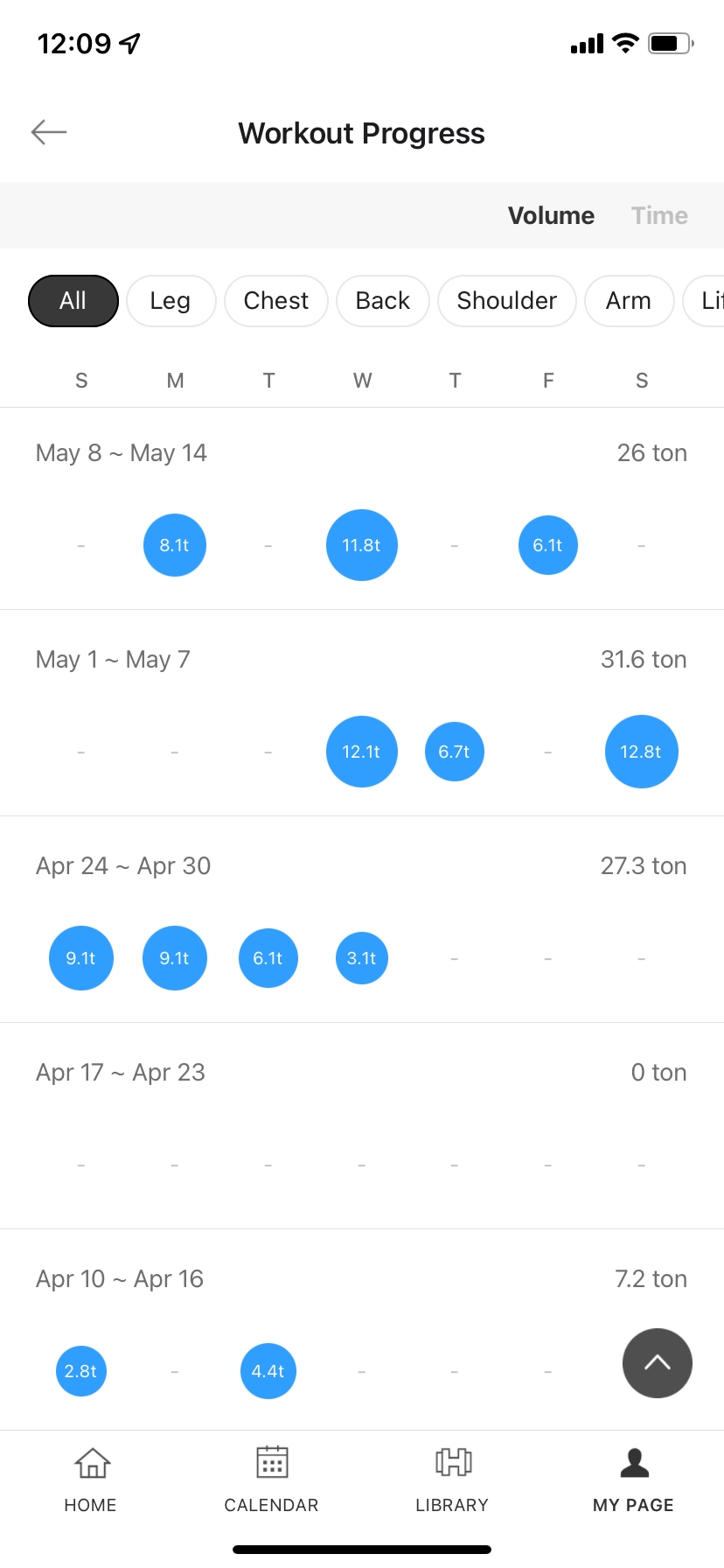The width and height of the screenshot is (724, 1568).
Task: Open the 6.7t workout bubble
Action: coord(455,752)
